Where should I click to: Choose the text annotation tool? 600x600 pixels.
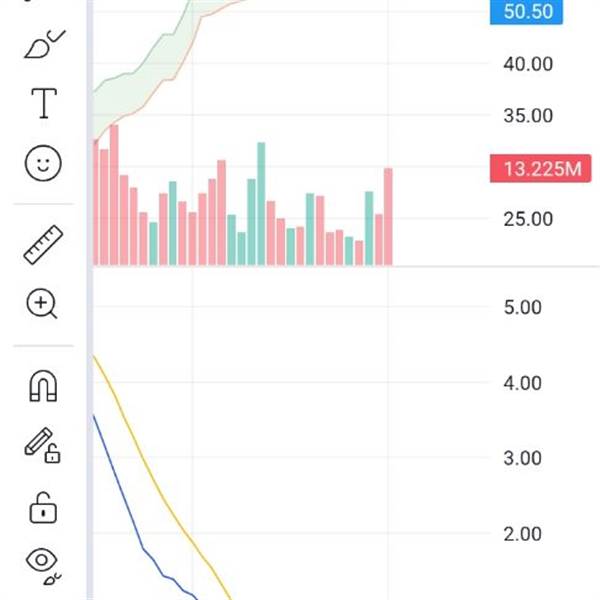tap(44, 102)
